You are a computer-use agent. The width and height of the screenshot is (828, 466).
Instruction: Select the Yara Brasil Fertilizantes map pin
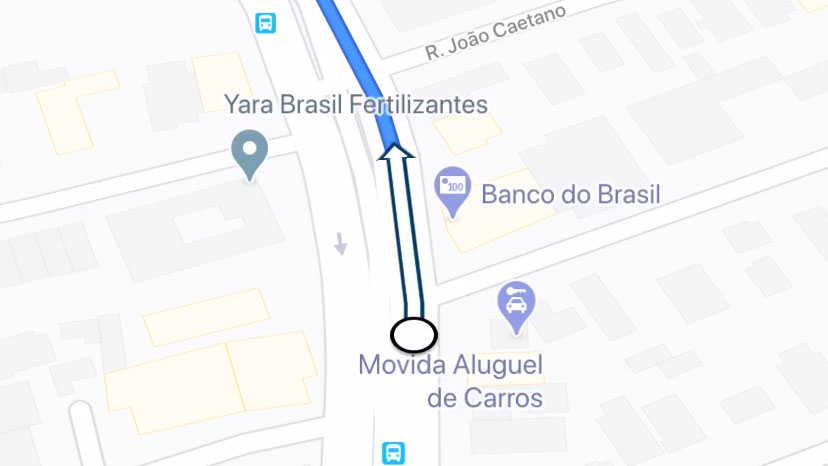coord(249,153)
